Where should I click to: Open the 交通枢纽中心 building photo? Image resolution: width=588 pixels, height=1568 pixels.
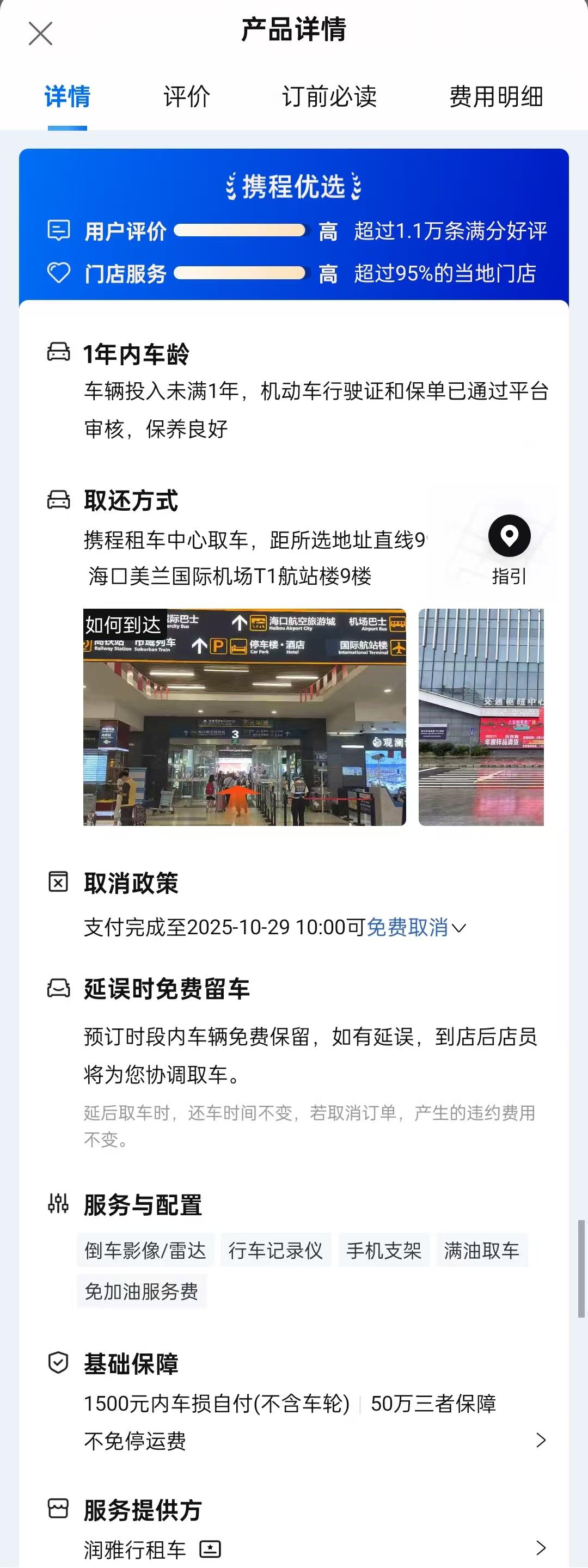click(481, 717)
